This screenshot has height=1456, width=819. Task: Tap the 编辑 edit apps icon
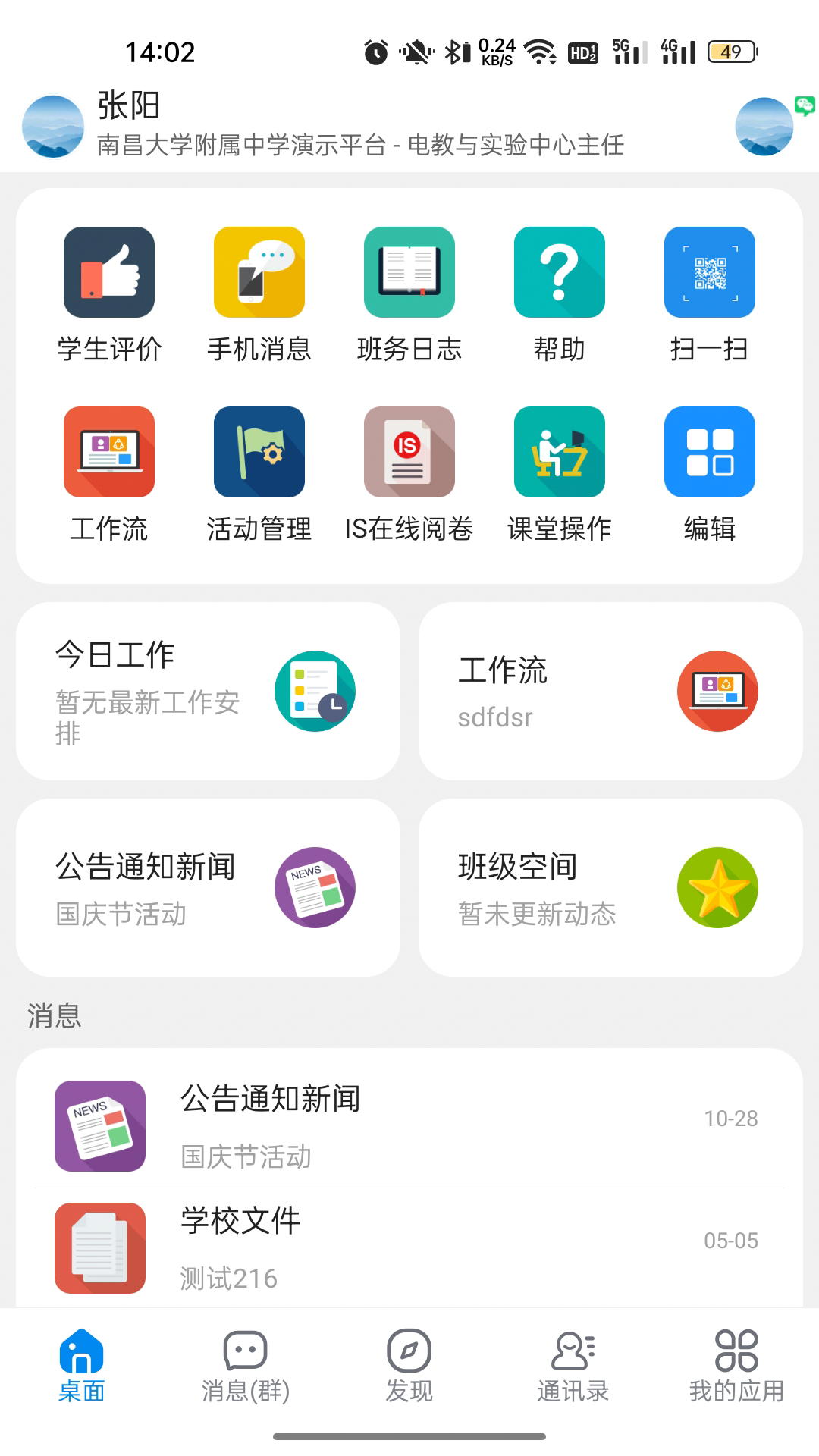710,453
